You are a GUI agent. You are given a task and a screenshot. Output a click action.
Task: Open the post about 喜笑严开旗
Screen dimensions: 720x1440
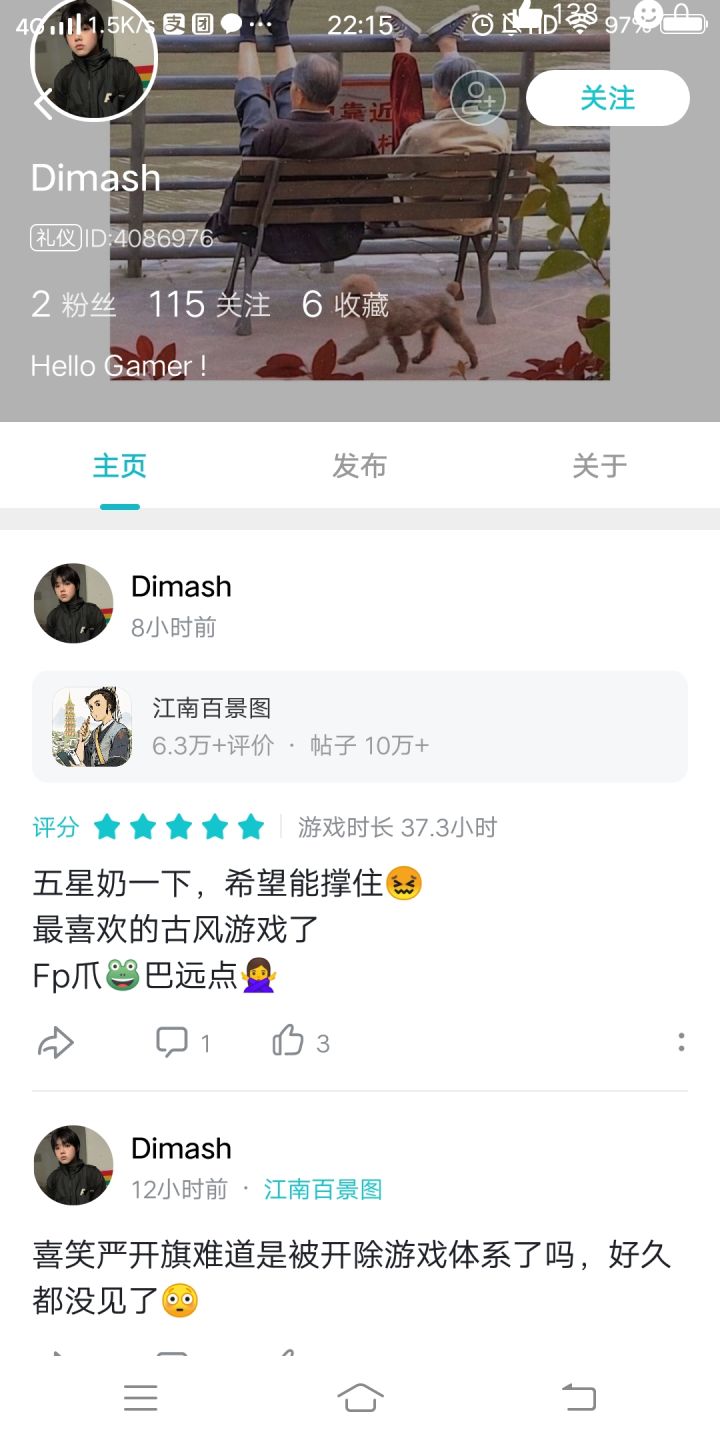(351, 1276)
